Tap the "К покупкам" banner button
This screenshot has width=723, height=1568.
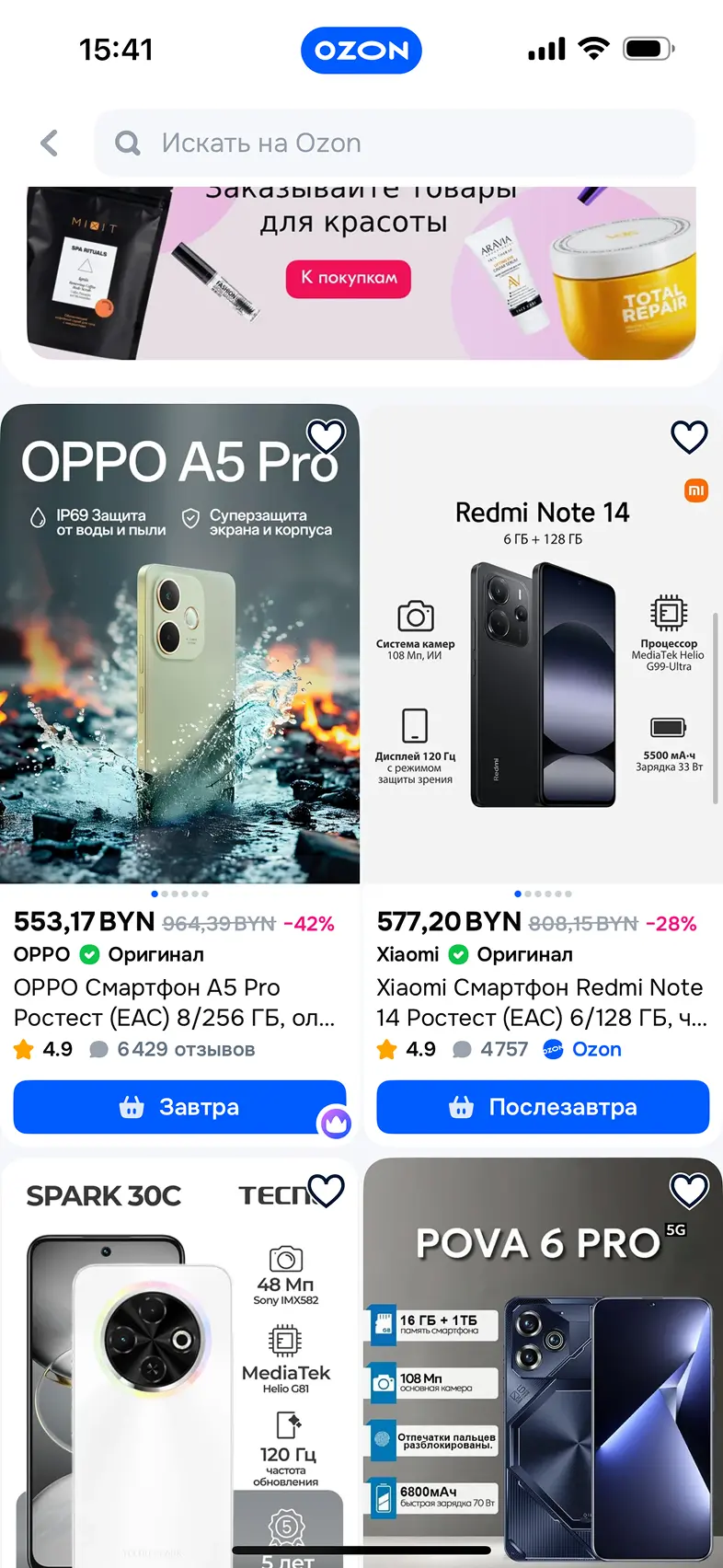[x=349, y=278]
